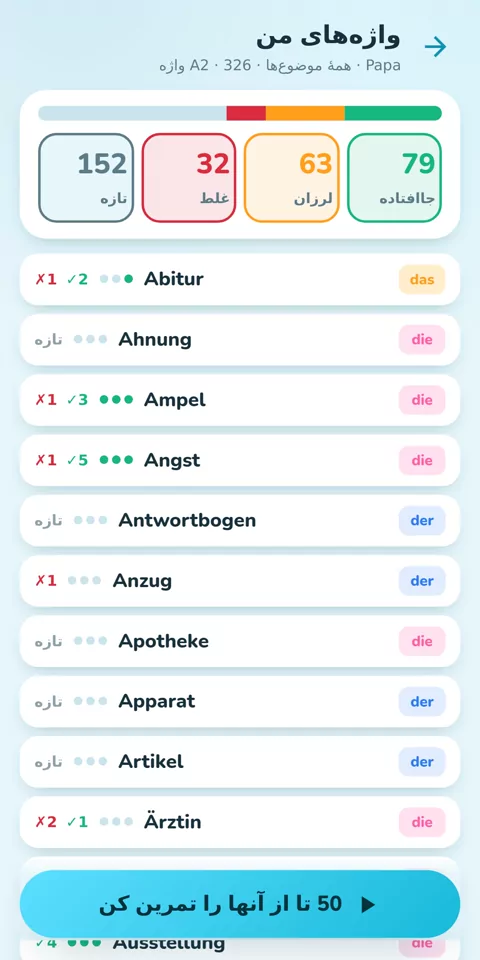The image size is (480, 960).
Task: Go back using the arrow icon
Action: 435,47
